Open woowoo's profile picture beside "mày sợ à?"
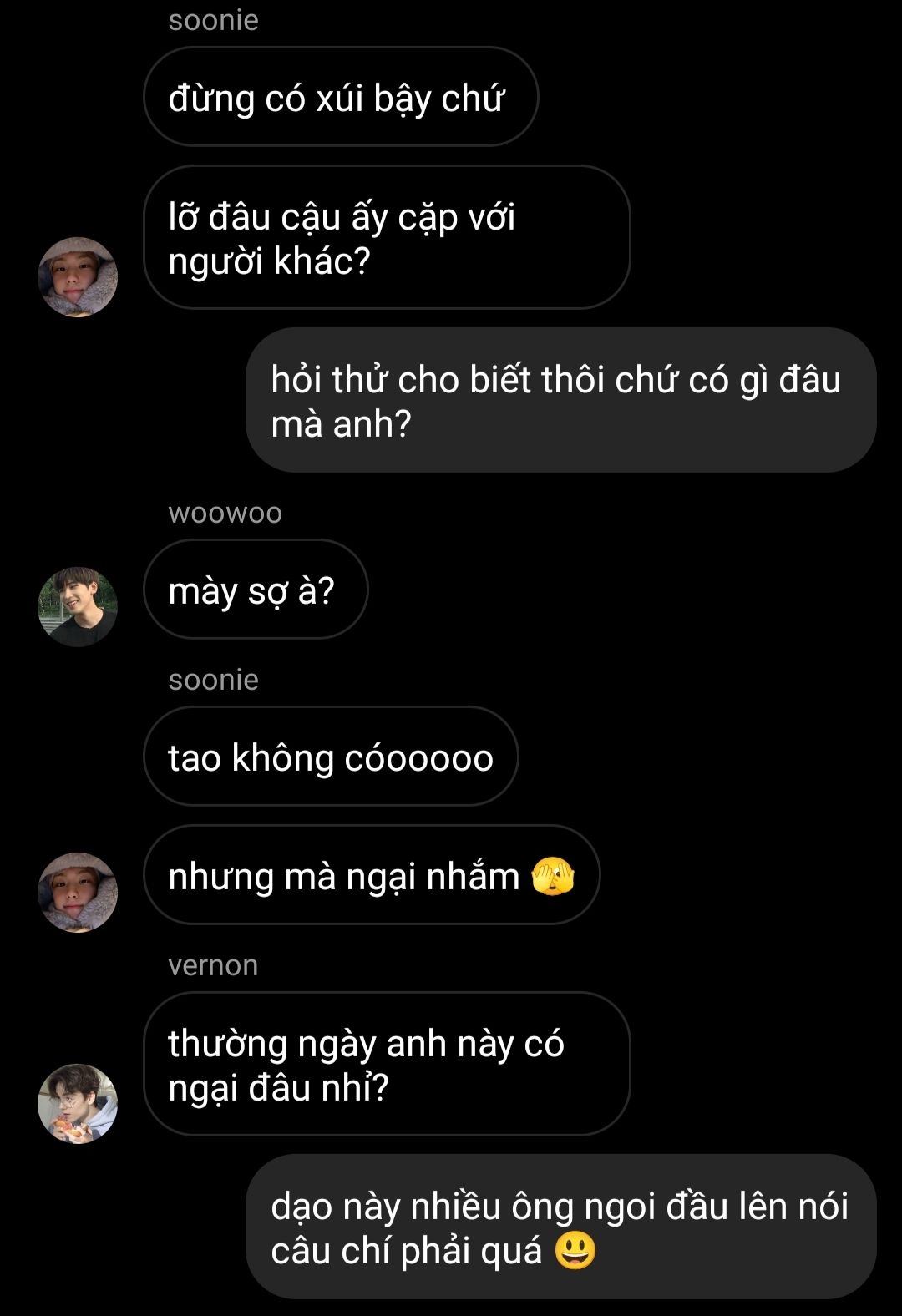 click(78, 607)
